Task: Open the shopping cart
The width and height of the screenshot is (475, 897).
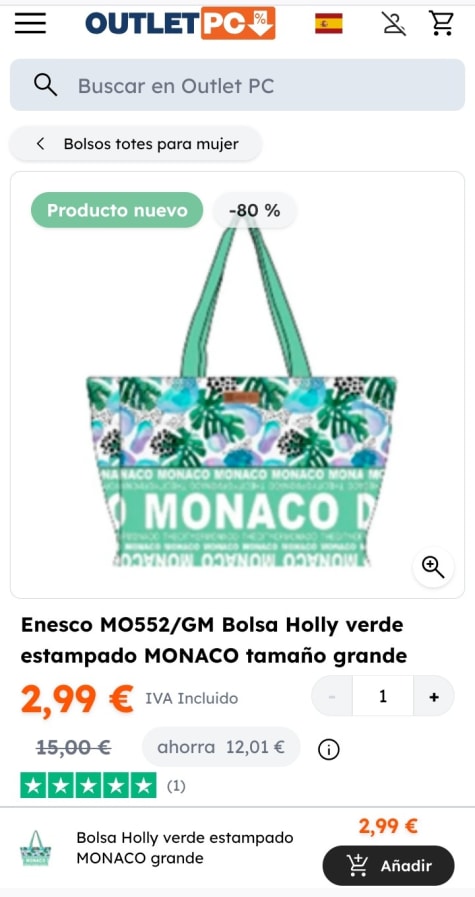Action: coord(441,23)
